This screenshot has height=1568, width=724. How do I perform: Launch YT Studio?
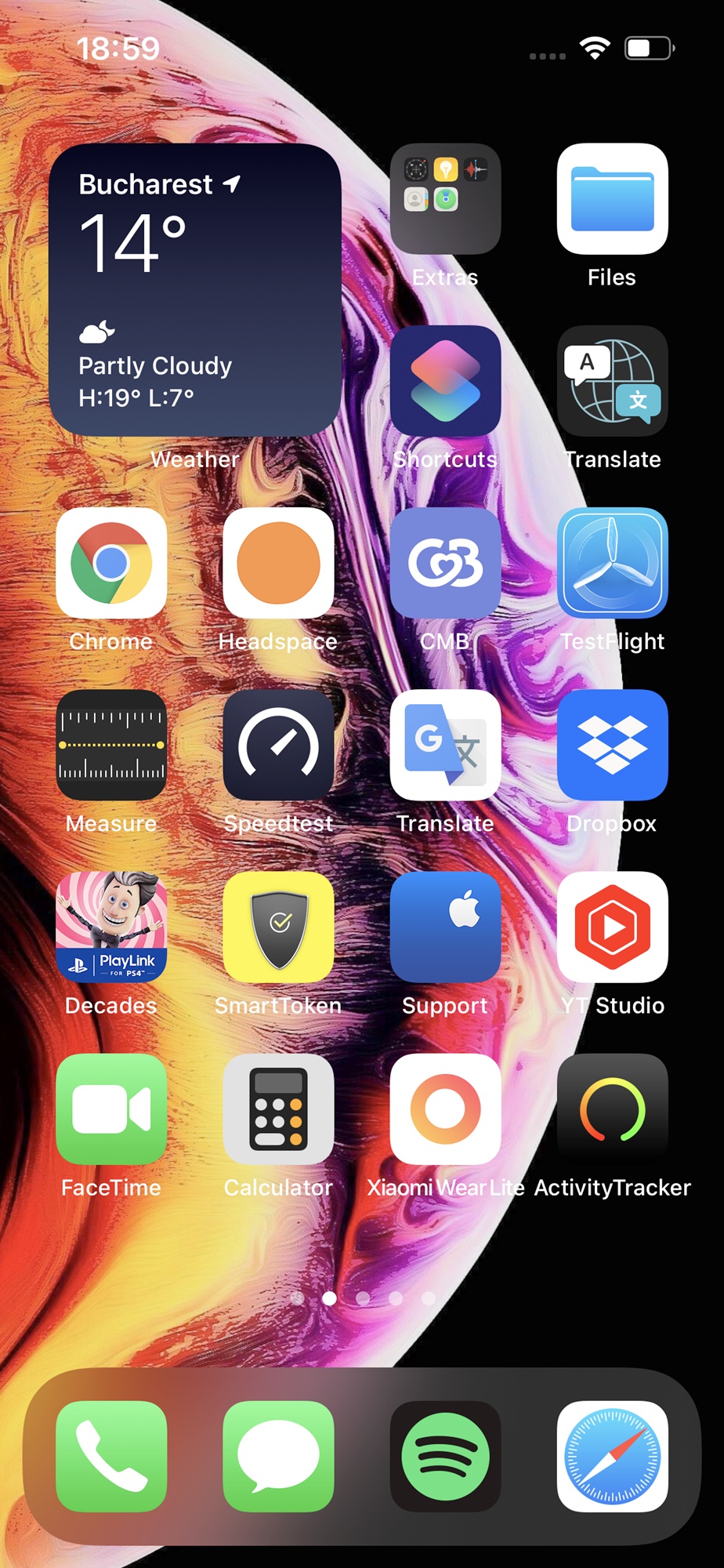coord(612,927)
